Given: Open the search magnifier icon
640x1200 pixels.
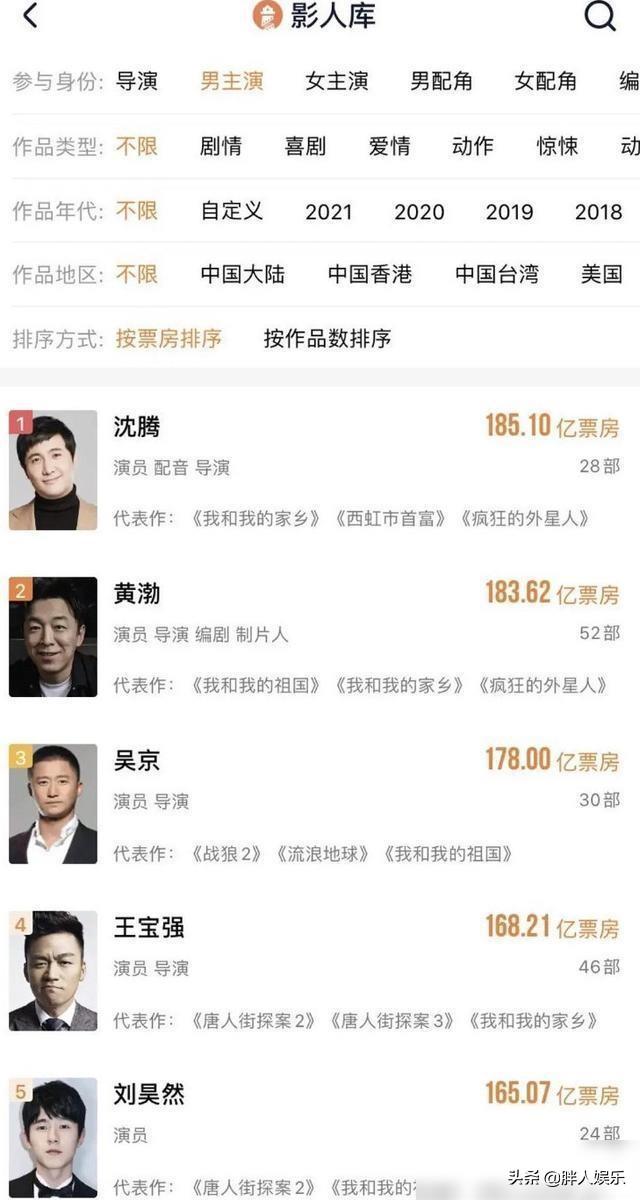Looking at the screenshot, I should coord(600,16).
